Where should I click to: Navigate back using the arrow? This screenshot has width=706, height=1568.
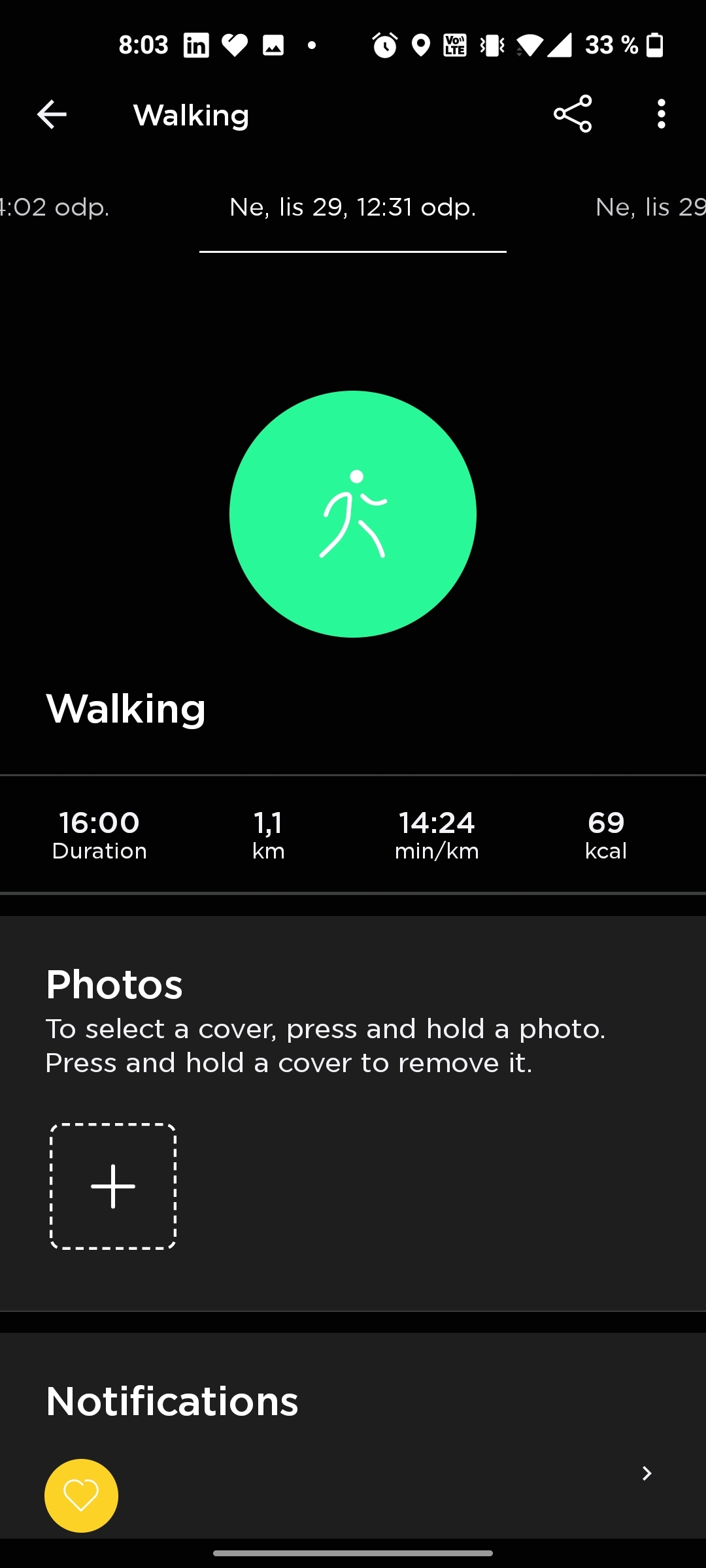51,114
